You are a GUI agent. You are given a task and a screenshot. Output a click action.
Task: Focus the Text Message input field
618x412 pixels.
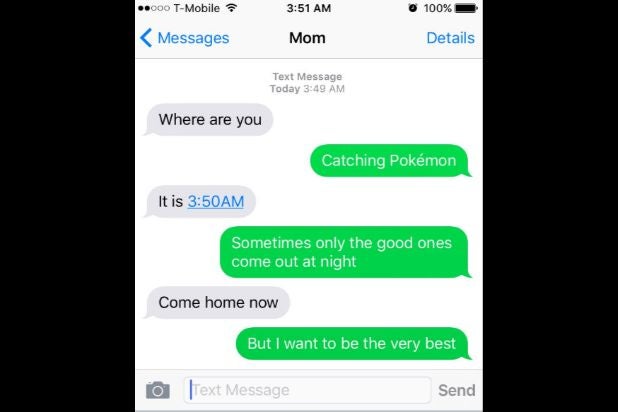308,390
